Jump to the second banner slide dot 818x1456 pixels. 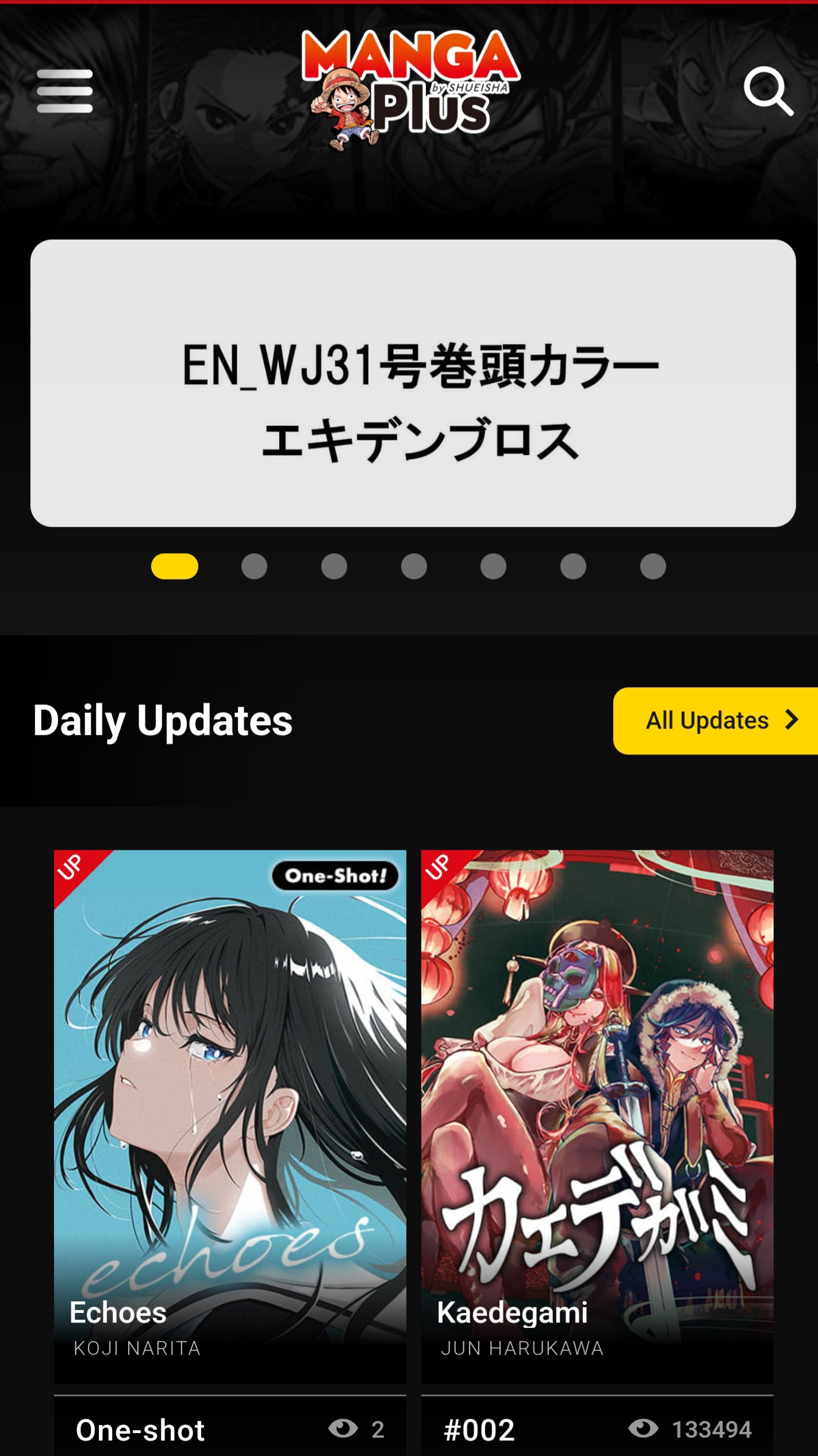(x=254, y=566)
